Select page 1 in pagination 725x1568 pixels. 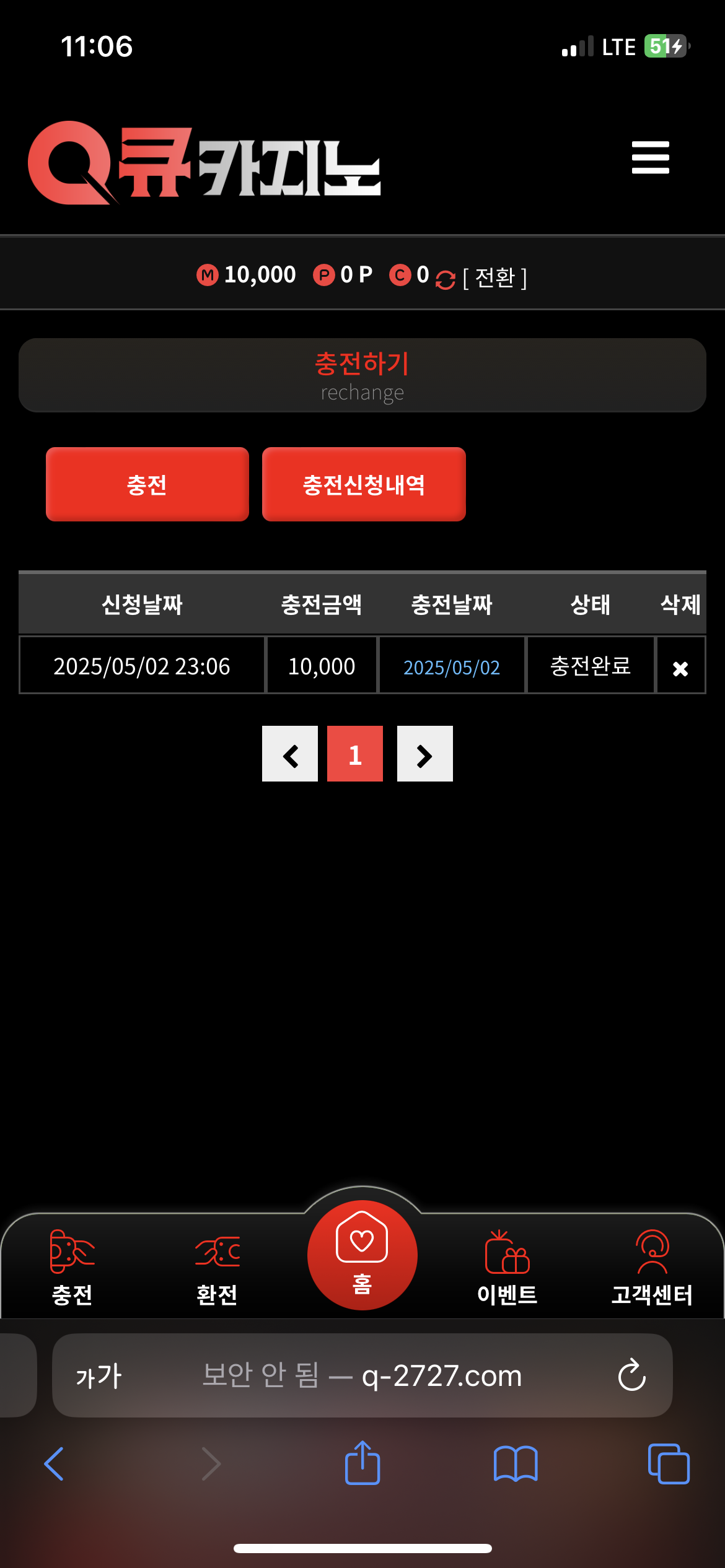pyautogui.click(x=355, y=754)
